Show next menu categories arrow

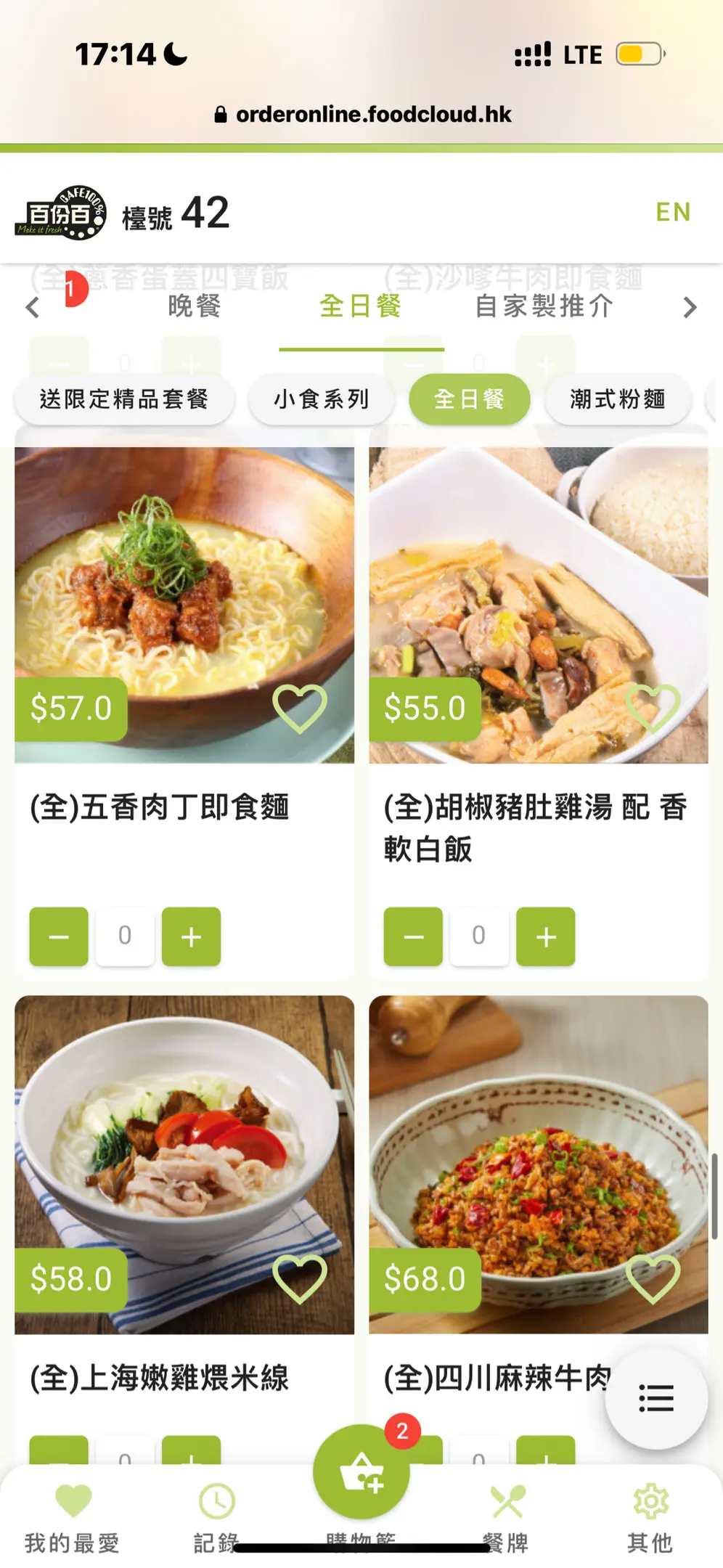tap(690, 307)
